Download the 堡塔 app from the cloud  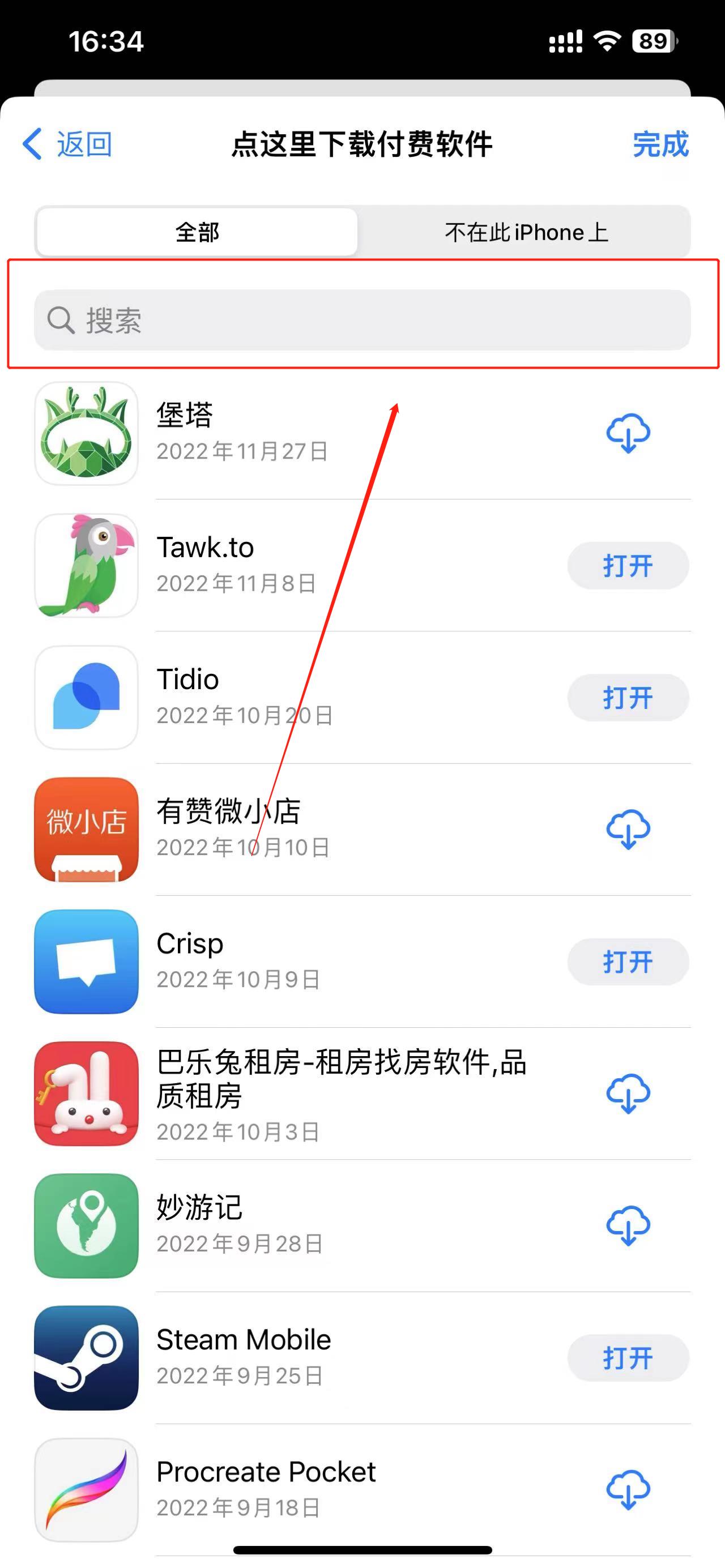click(x=628, y=433)
